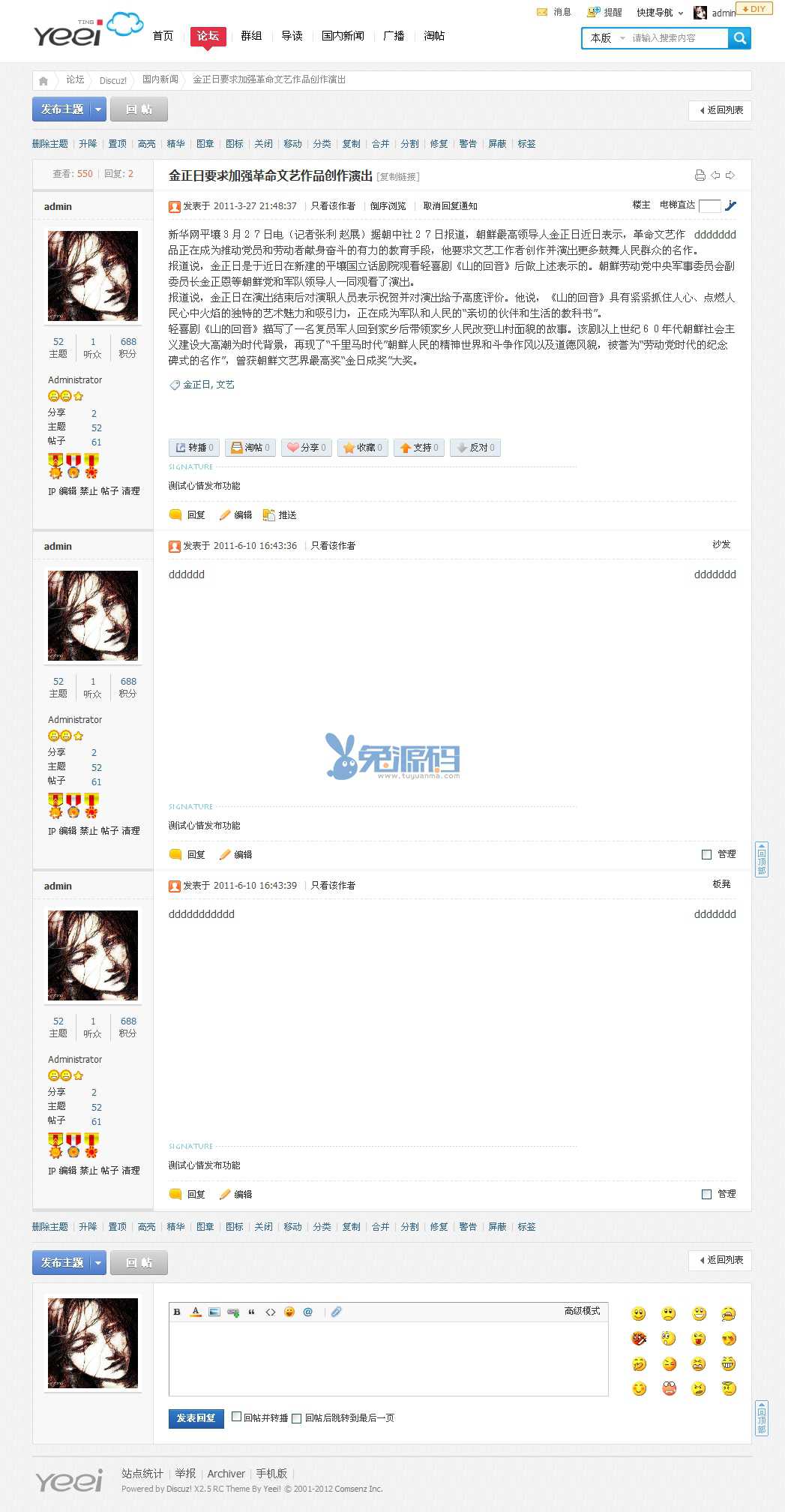Viewport: 785px width, 1512px height.
Task: Open the 消息 messages link
Action: pos(555,12)
